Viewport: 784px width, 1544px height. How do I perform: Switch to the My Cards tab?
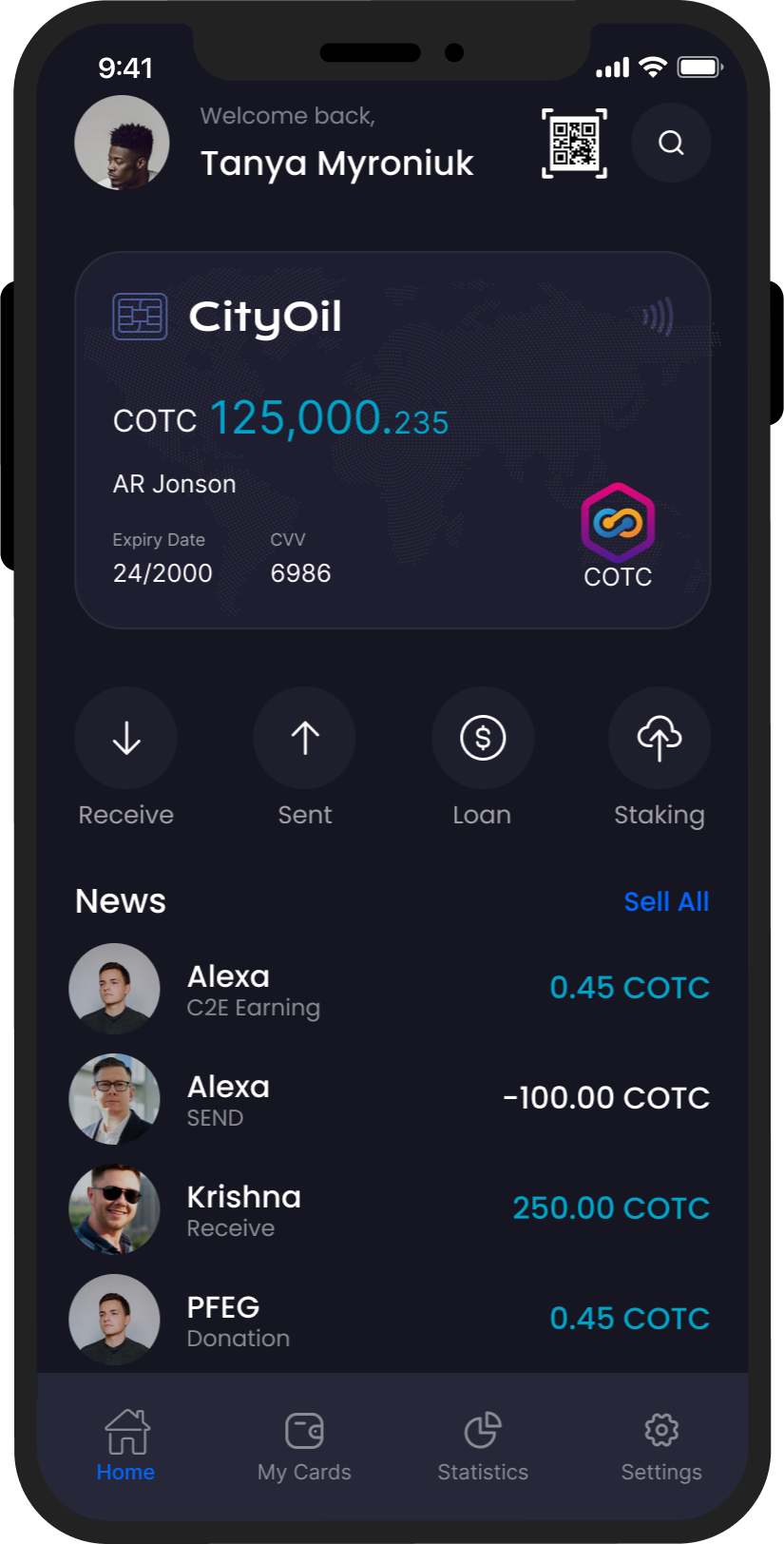click(x=304, y=1445)
